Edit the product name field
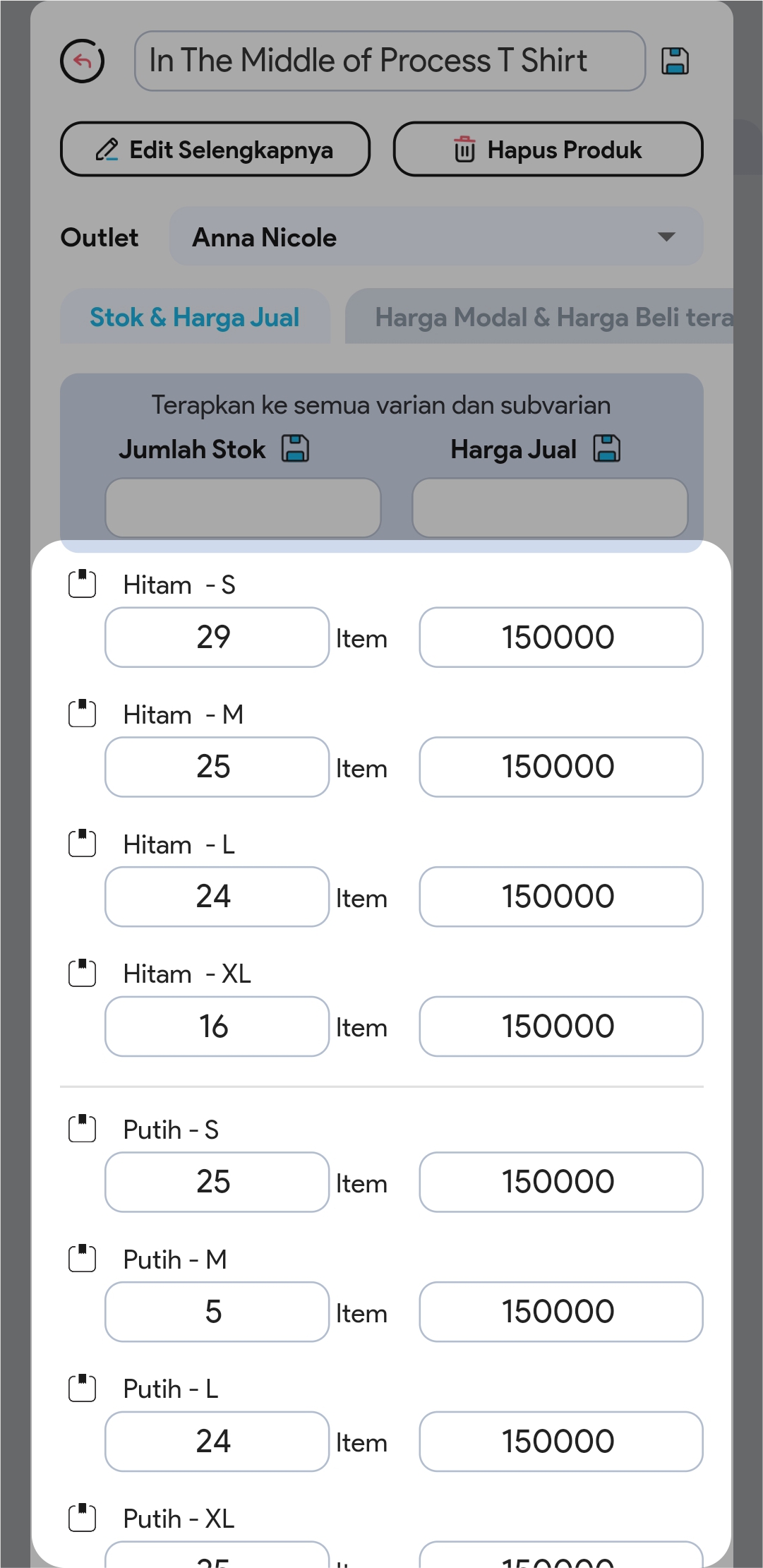The height and width of the screenshot is (1568, 763). coord(390,61)
